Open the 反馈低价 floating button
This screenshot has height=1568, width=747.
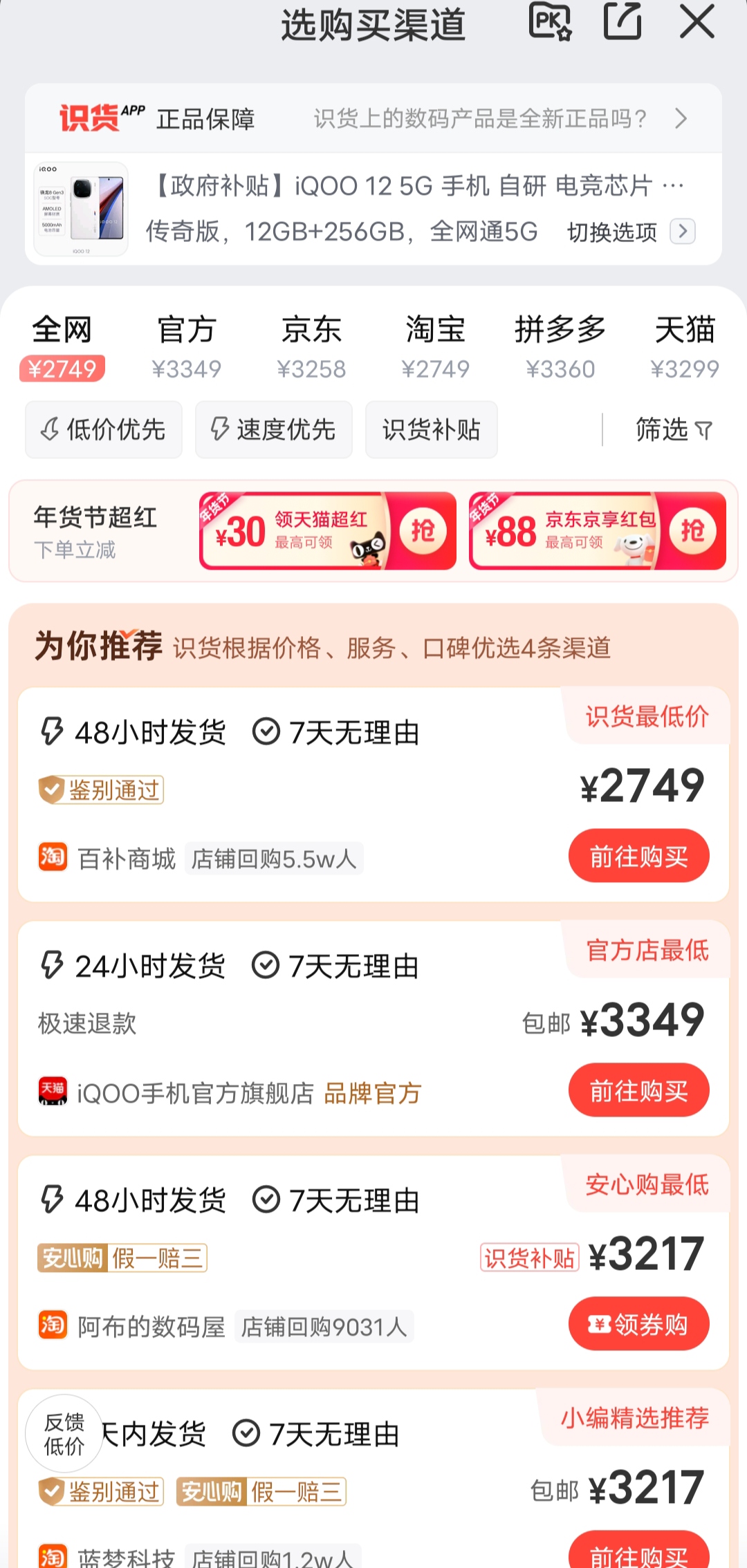tap(64, 1435)
